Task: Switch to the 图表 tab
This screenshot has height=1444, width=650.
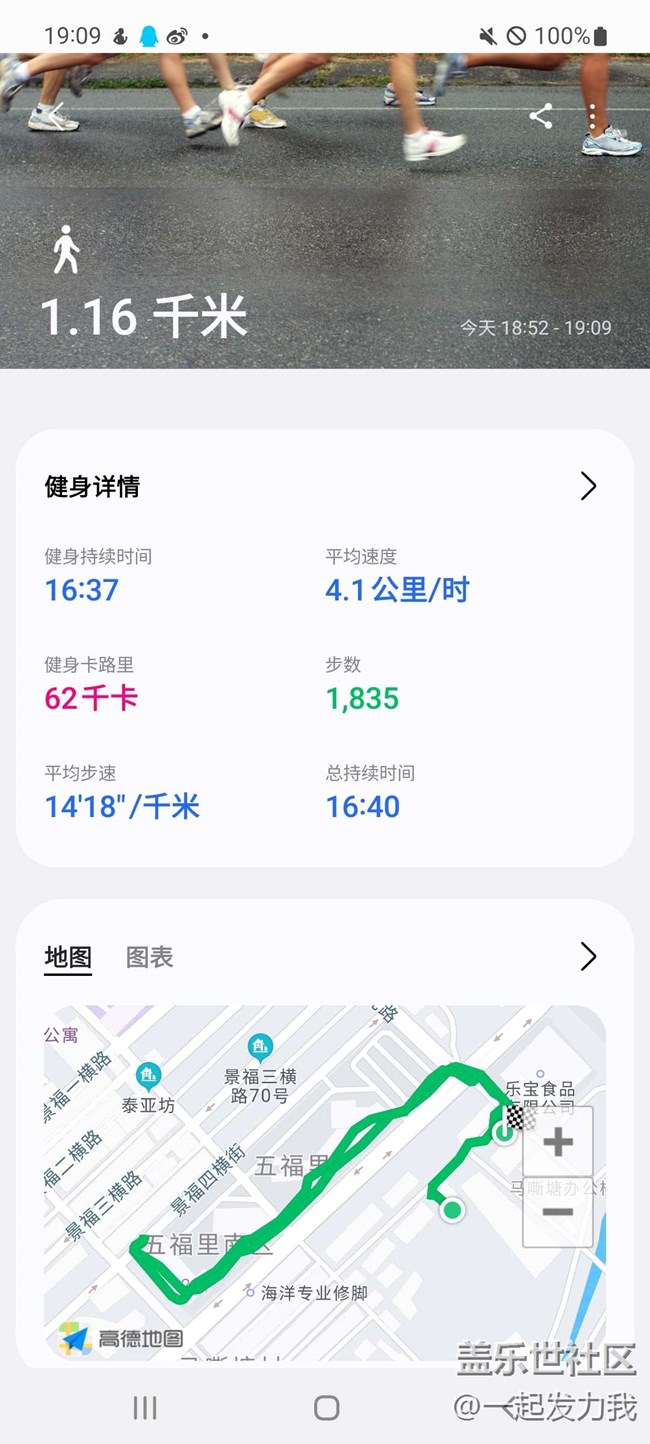Action: [150, 957]
